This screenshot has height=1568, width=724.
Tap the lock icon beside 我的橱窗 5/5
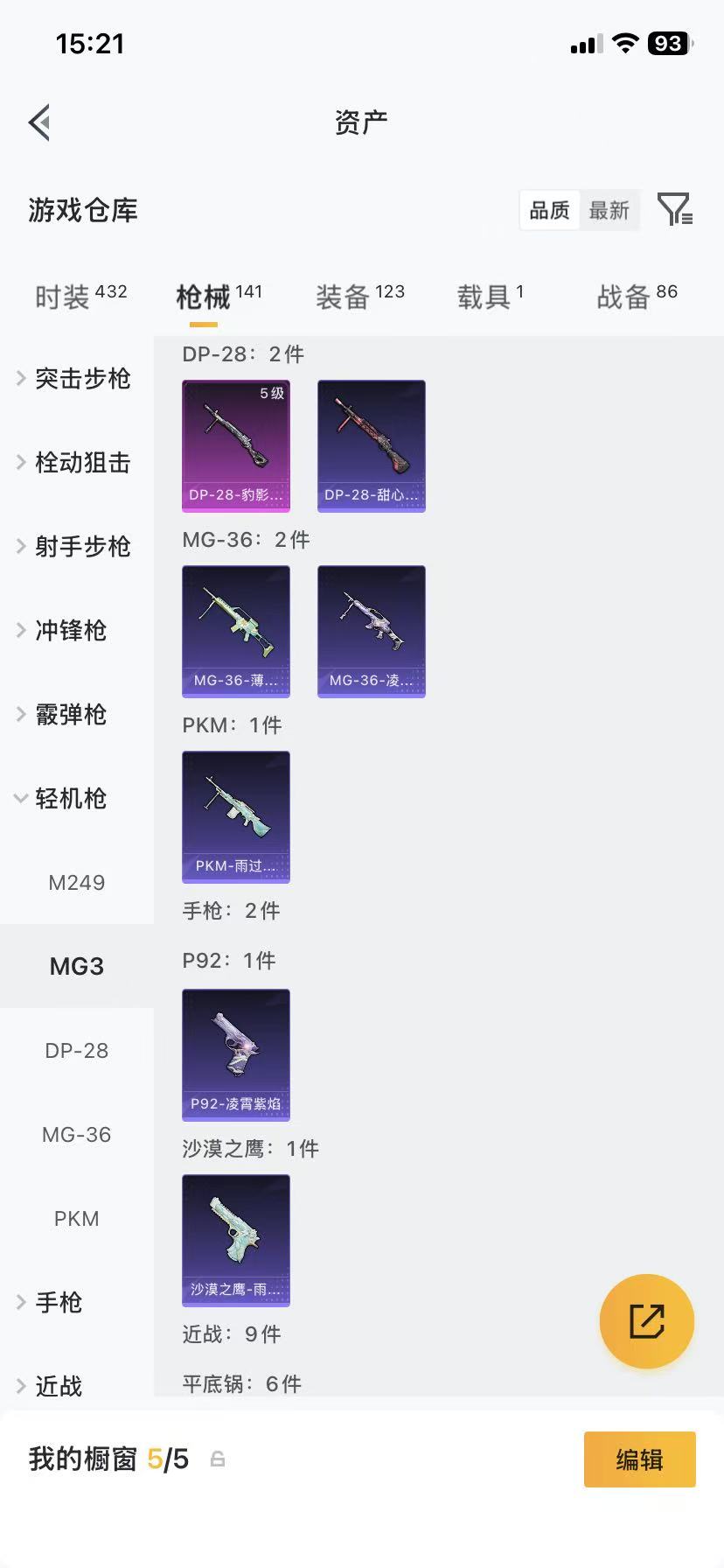coord(217,1459)
